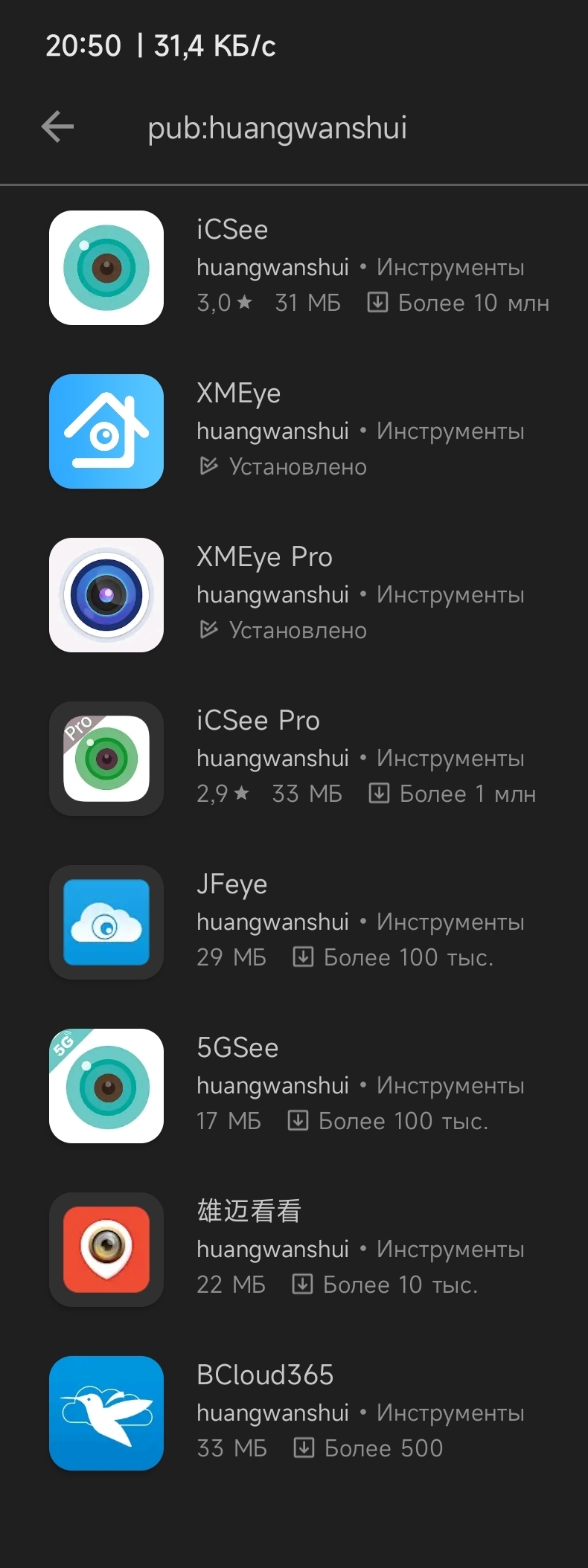Viewport: 588px width, 1568px height.
Task: Open the JFeye app page
Action: pos(298,922)
